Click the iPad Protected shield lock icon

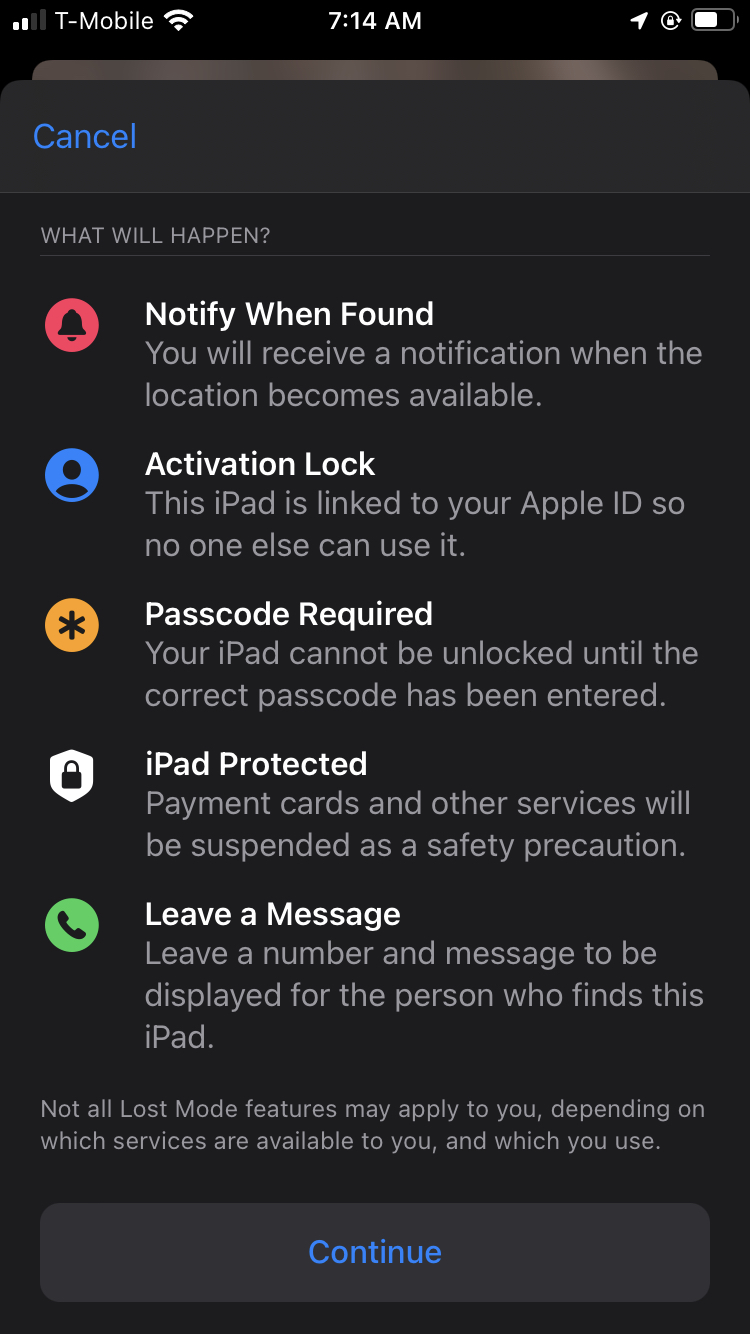71,775
